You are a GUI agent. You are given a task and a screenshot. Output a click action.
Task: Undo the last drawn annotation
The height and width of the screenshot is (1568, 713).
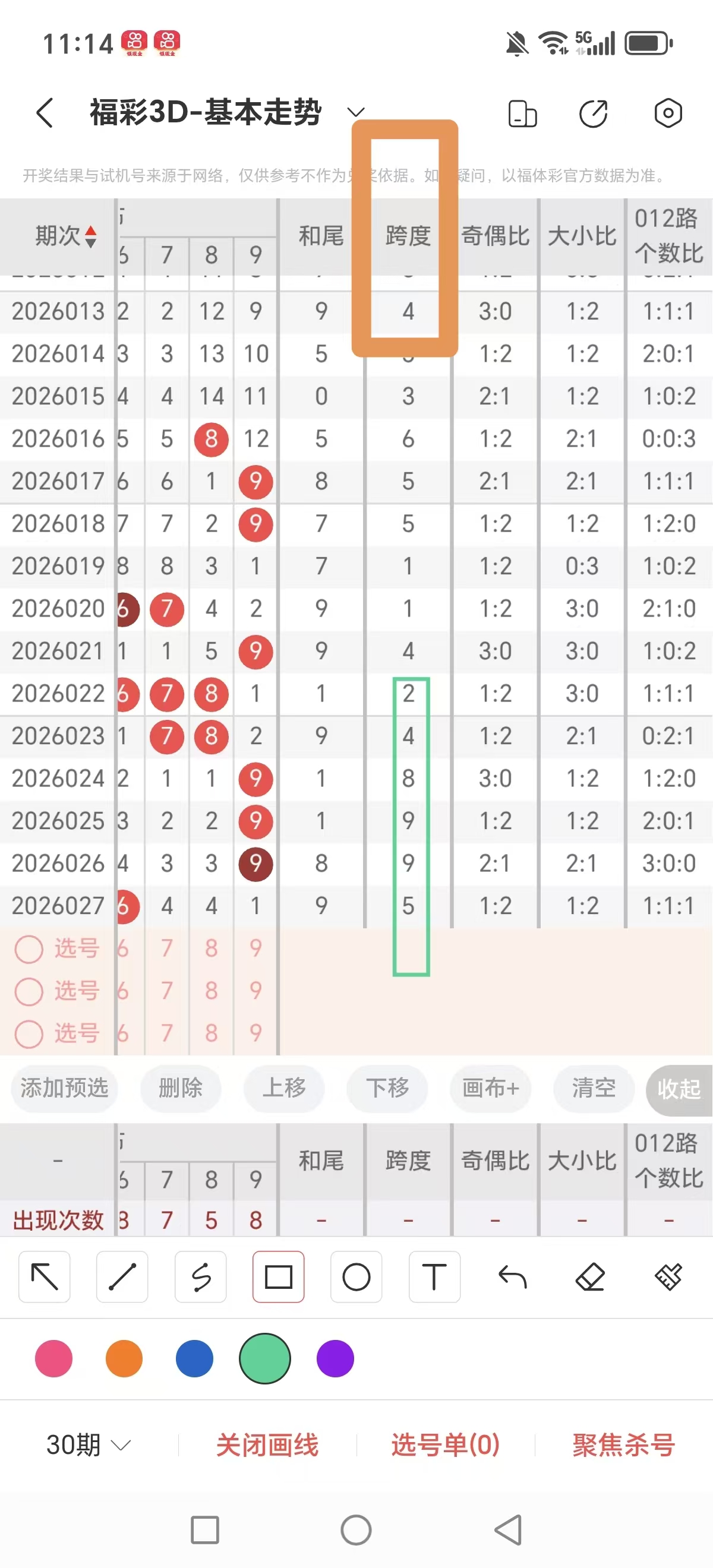512,1278
